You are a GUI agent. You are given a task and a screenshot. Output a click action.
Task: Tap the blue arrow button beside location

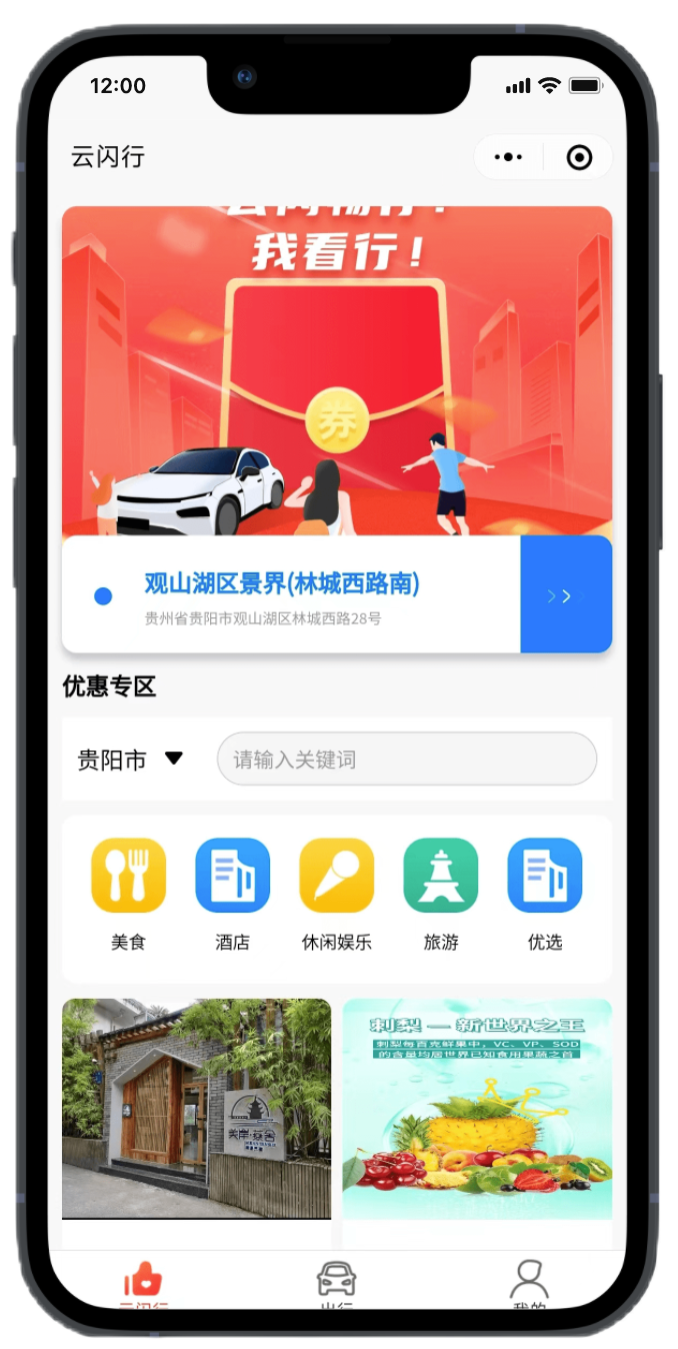coord(566,595)
